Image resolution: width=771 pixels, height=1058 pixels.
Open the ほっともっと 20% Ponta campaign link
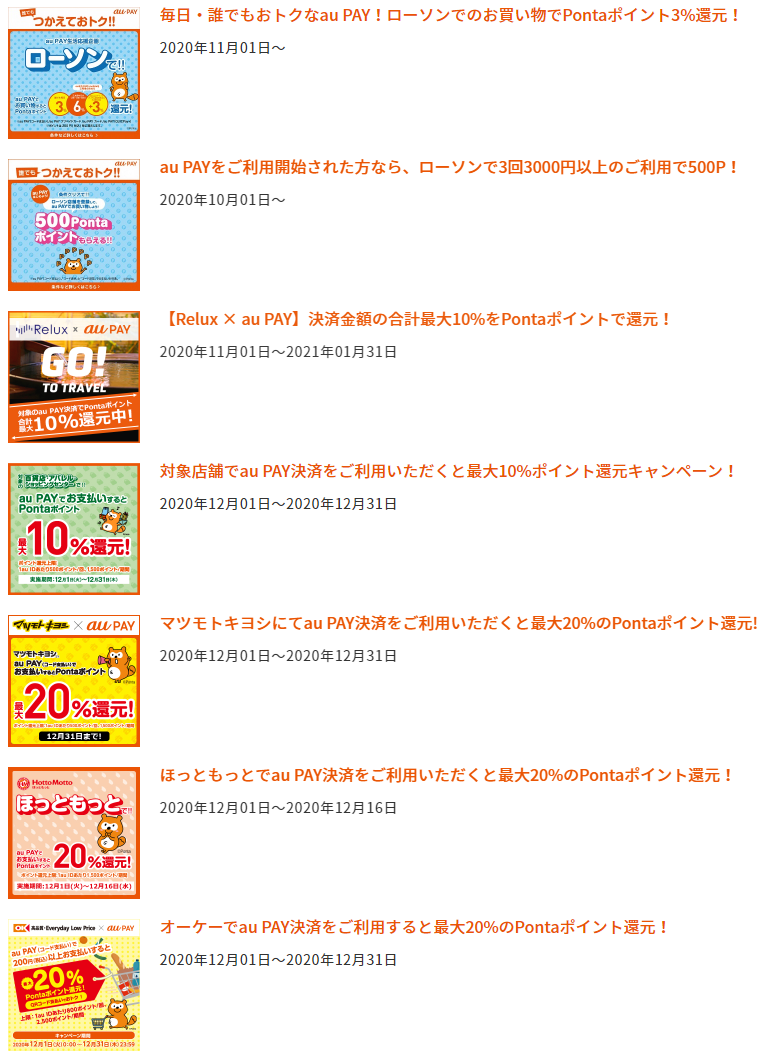click(447, 775)
